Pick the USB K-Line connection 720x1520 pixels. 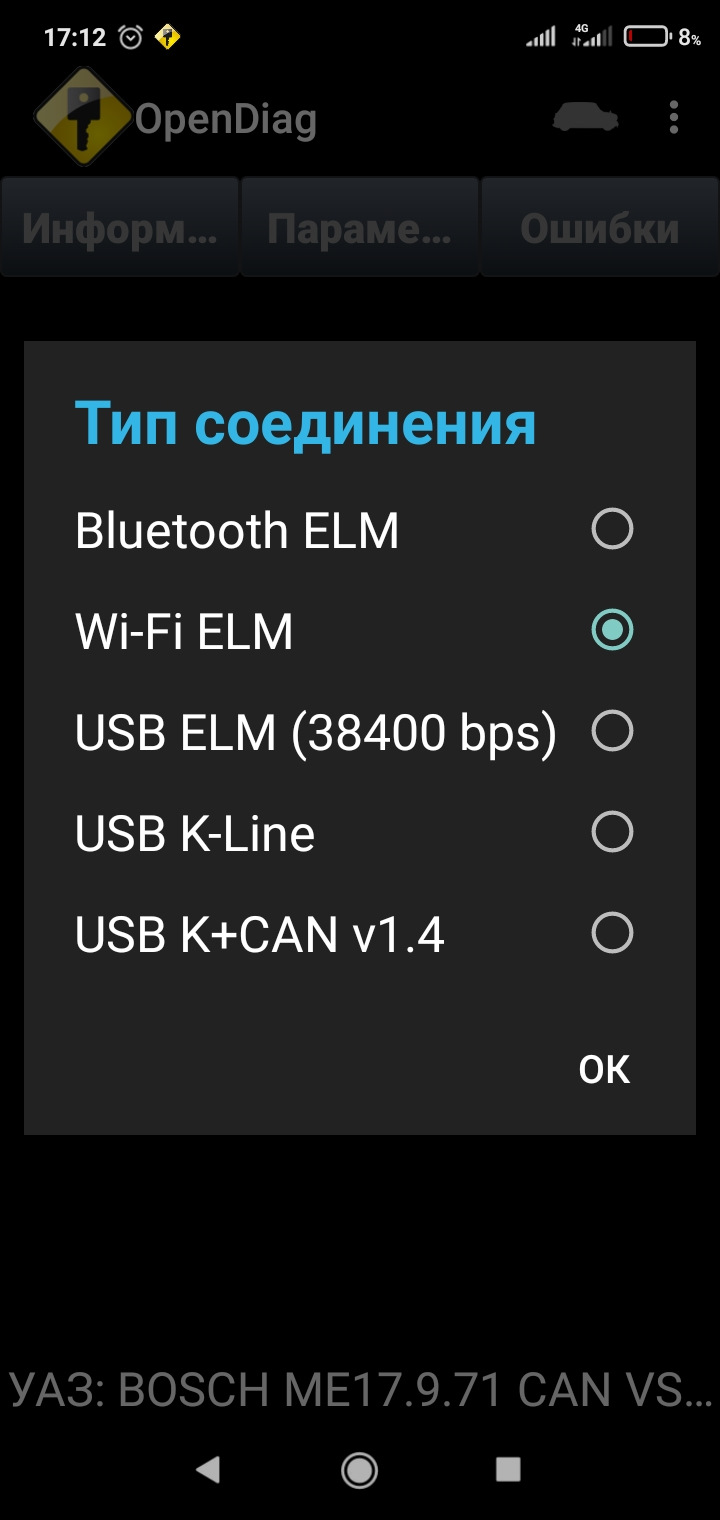coord(612,832)
